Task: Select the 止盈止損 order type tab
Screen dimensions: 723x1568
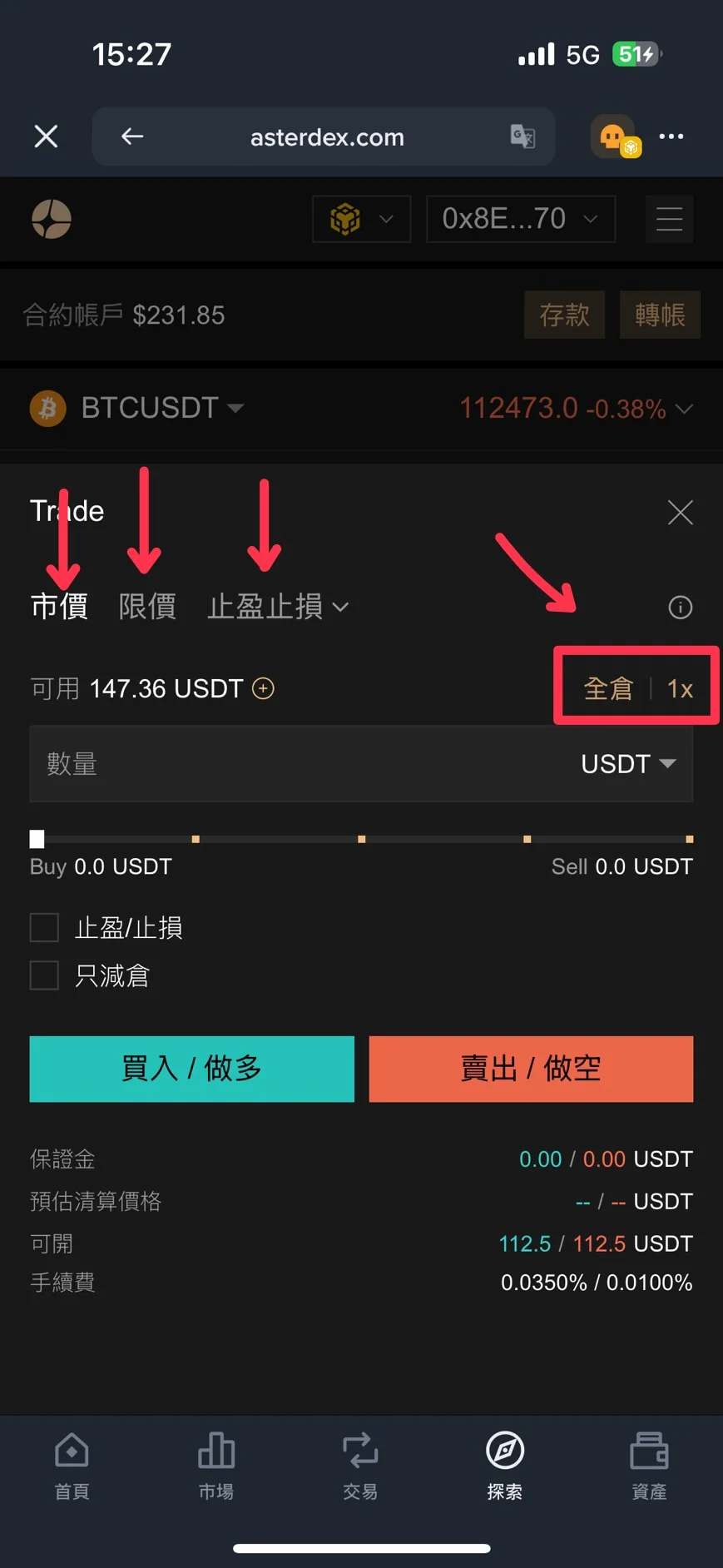Action: [x=266, y=608]
